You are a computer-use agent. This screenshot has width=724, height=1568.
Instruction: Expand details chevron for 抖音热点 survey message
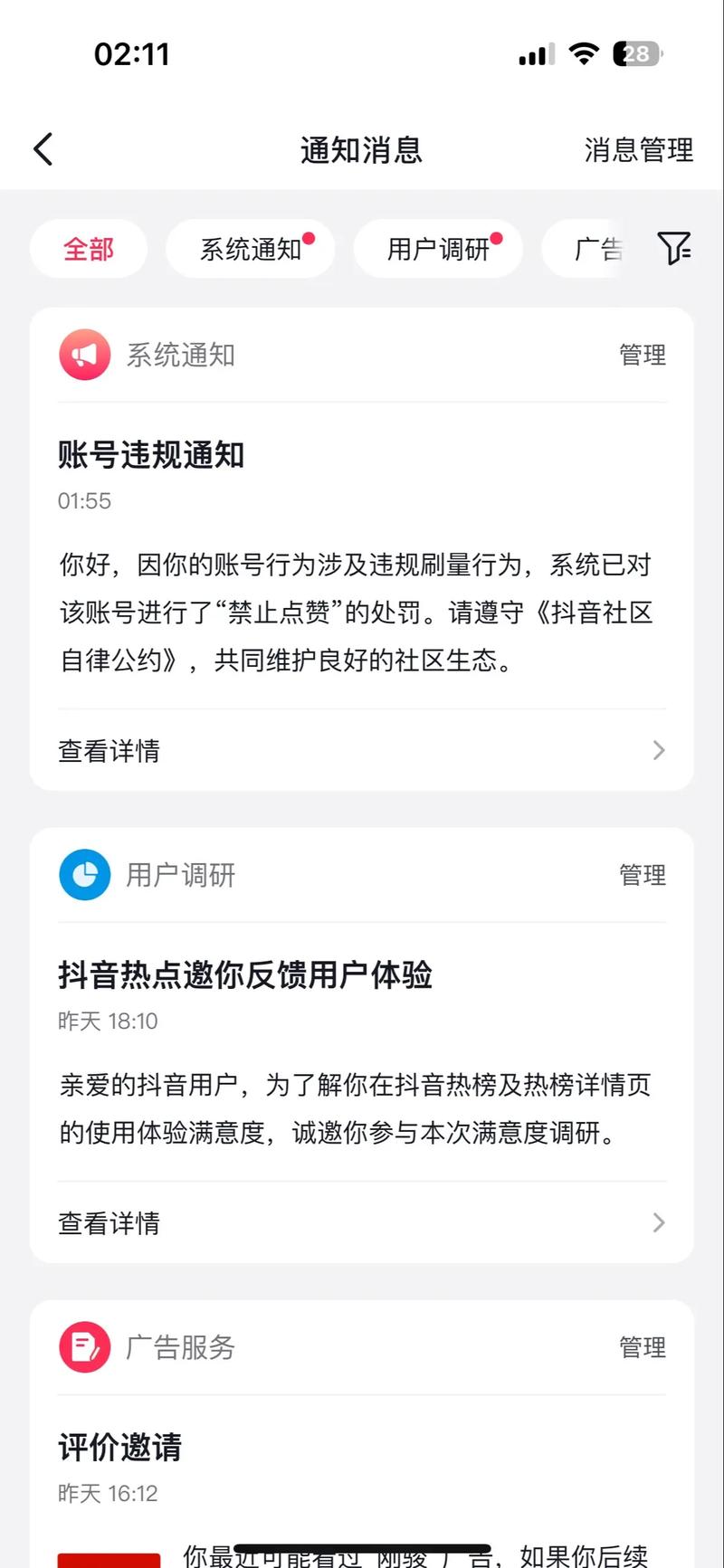pos(658,1223)
